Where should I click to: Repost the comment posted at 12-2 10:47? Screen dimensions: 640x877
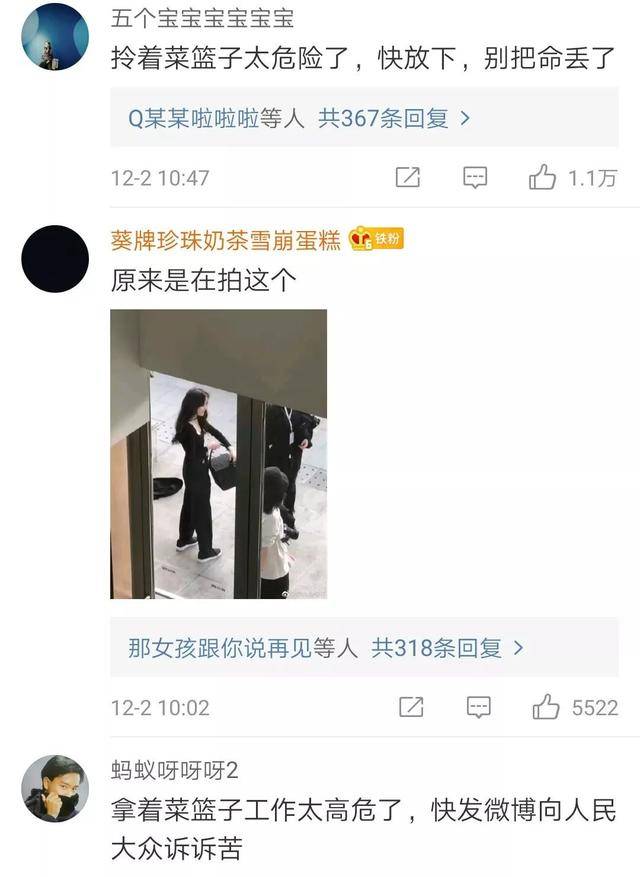click(x=407, y=178)
